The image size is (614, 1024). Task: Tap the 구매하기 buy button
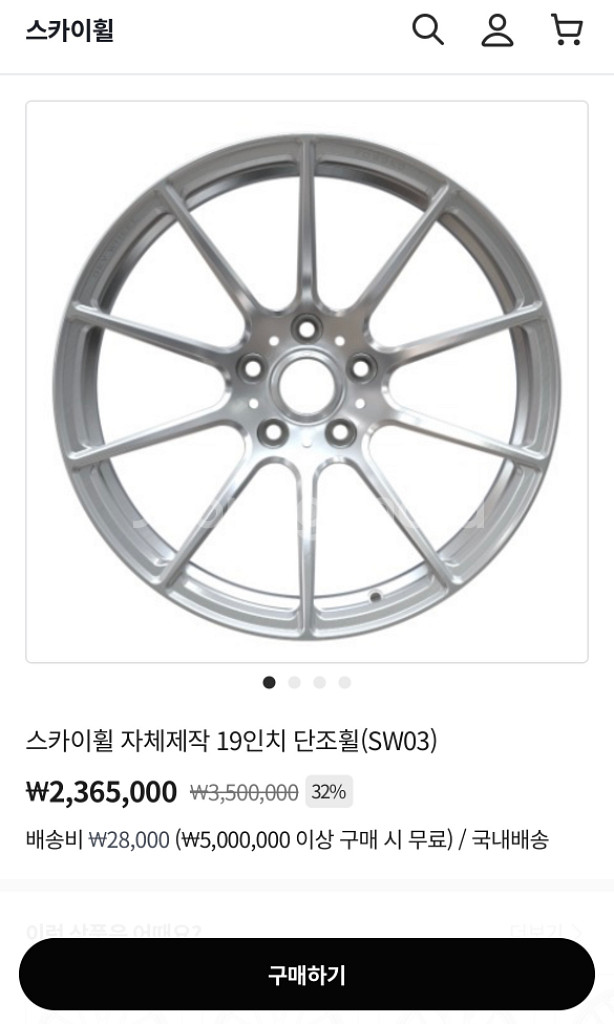tap(307, 975)
